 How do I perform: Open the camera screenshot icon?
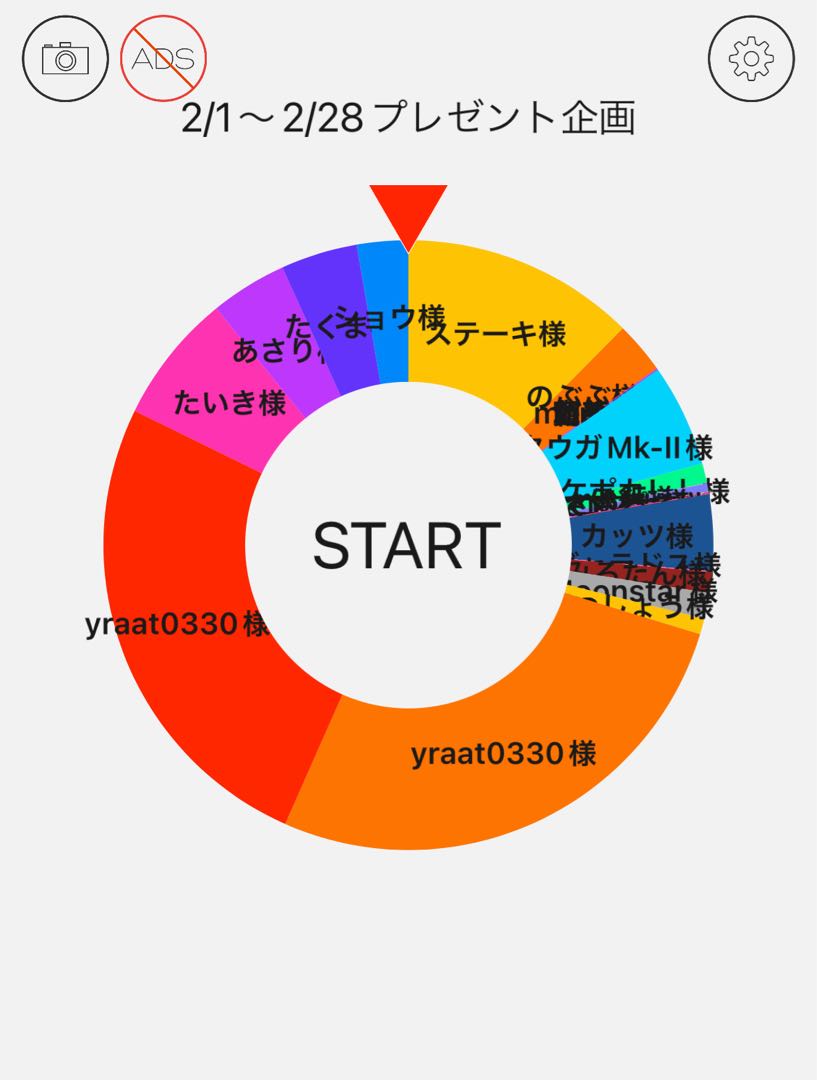click(x=65, y=58)
